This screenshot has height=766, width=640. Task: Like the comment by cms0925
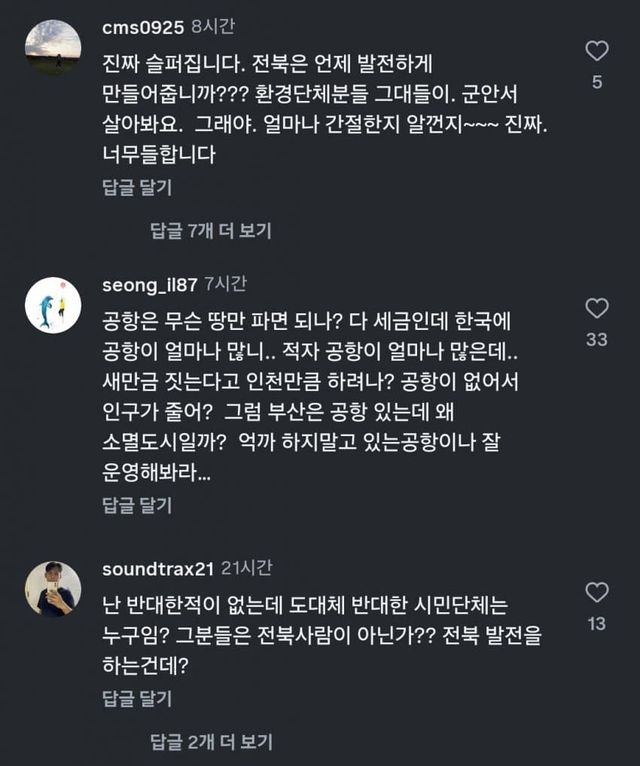click(x=596, y=51)
